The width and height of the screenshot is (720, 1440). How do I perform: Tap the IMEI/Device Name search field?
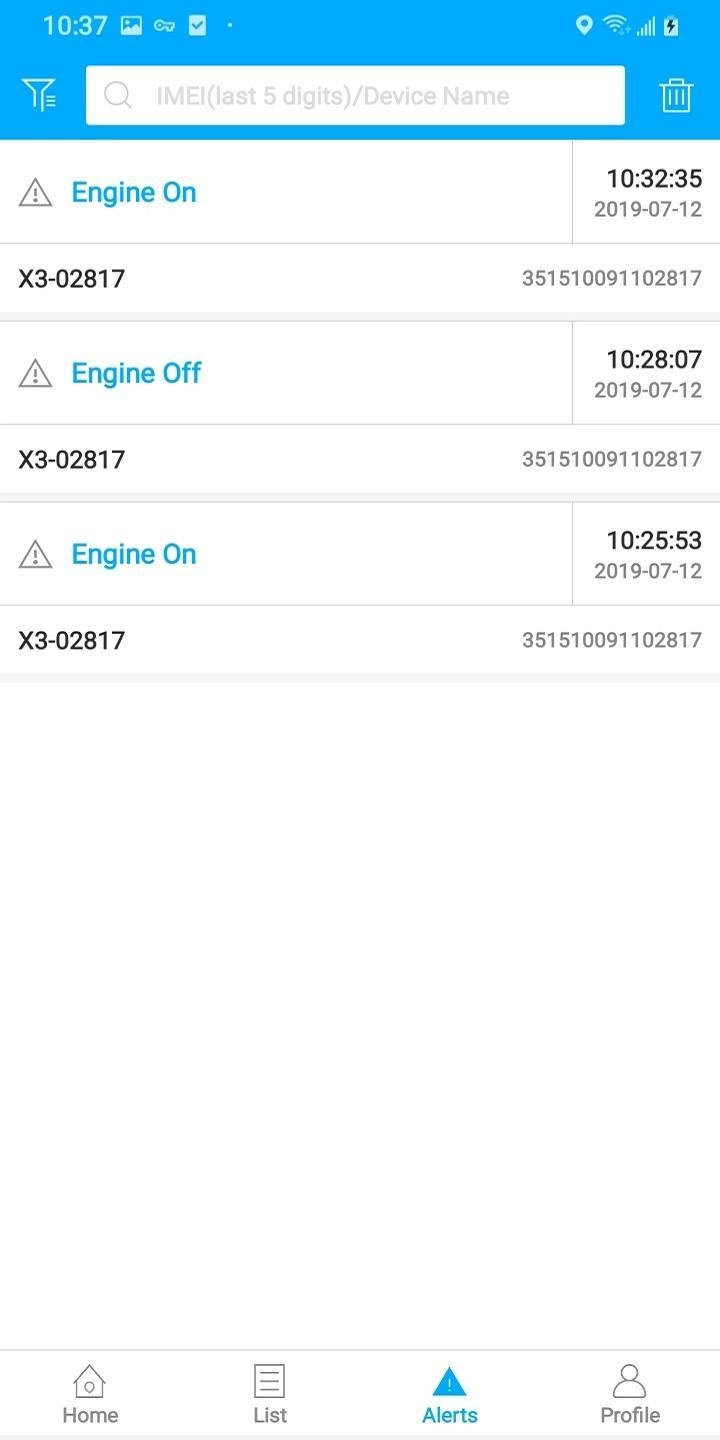355,96
